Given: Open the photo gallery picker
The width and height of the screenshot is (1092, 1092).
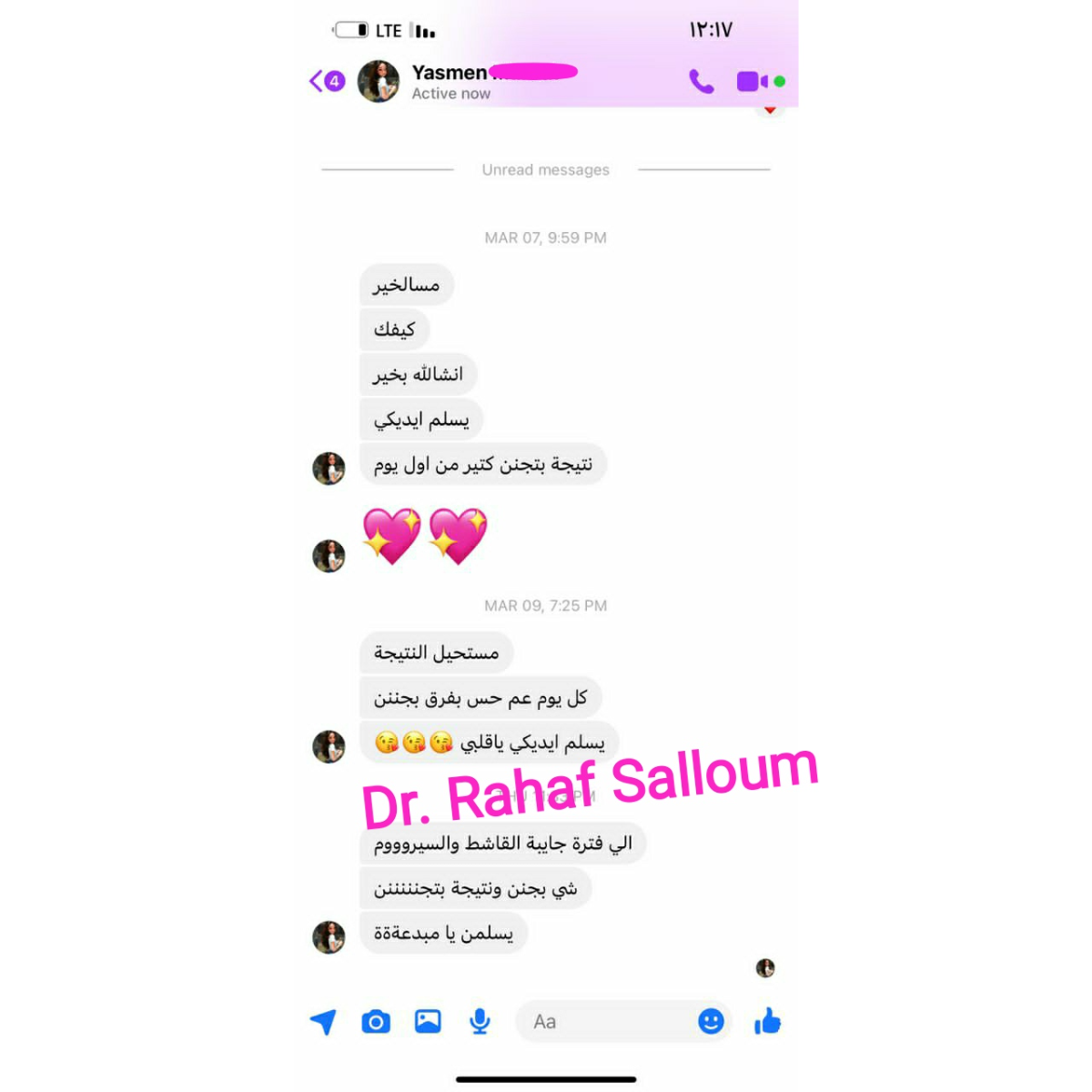Looking at the screenshot, I should tap(428, 1022).
